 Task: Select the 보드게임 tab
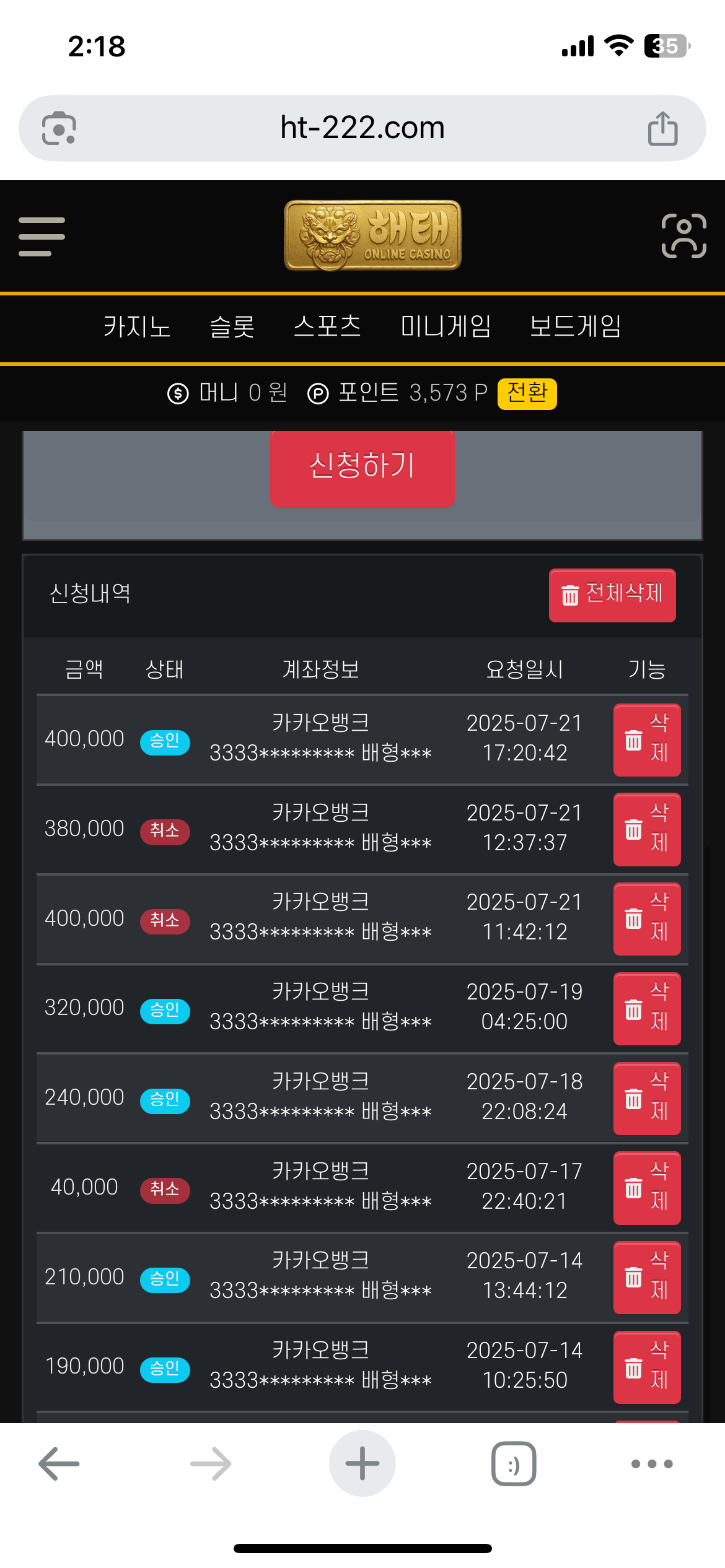point(575,326)
